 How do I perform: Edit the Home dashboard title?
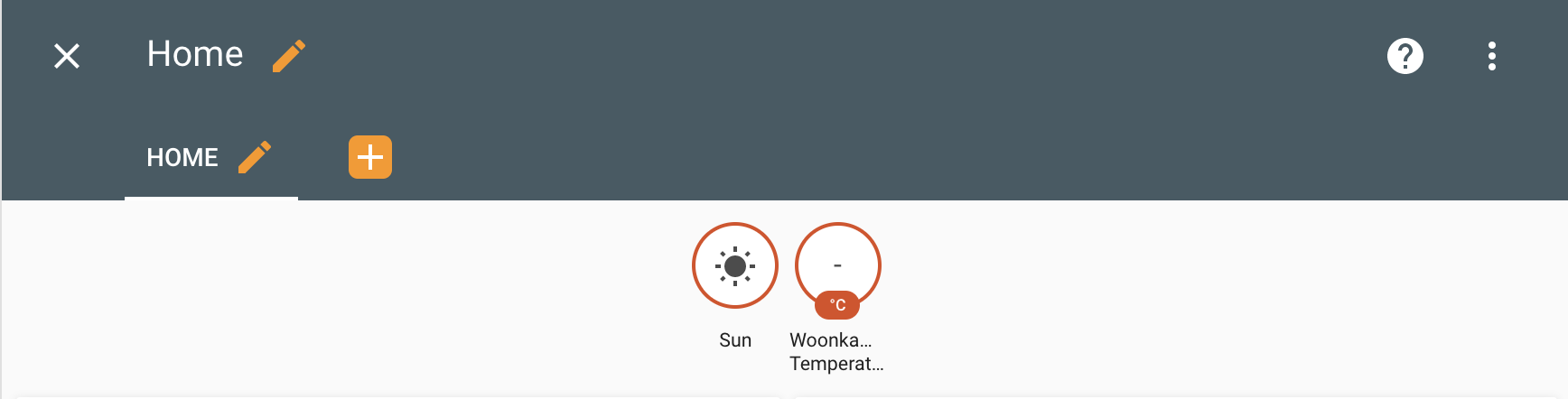tap(289, 56)
